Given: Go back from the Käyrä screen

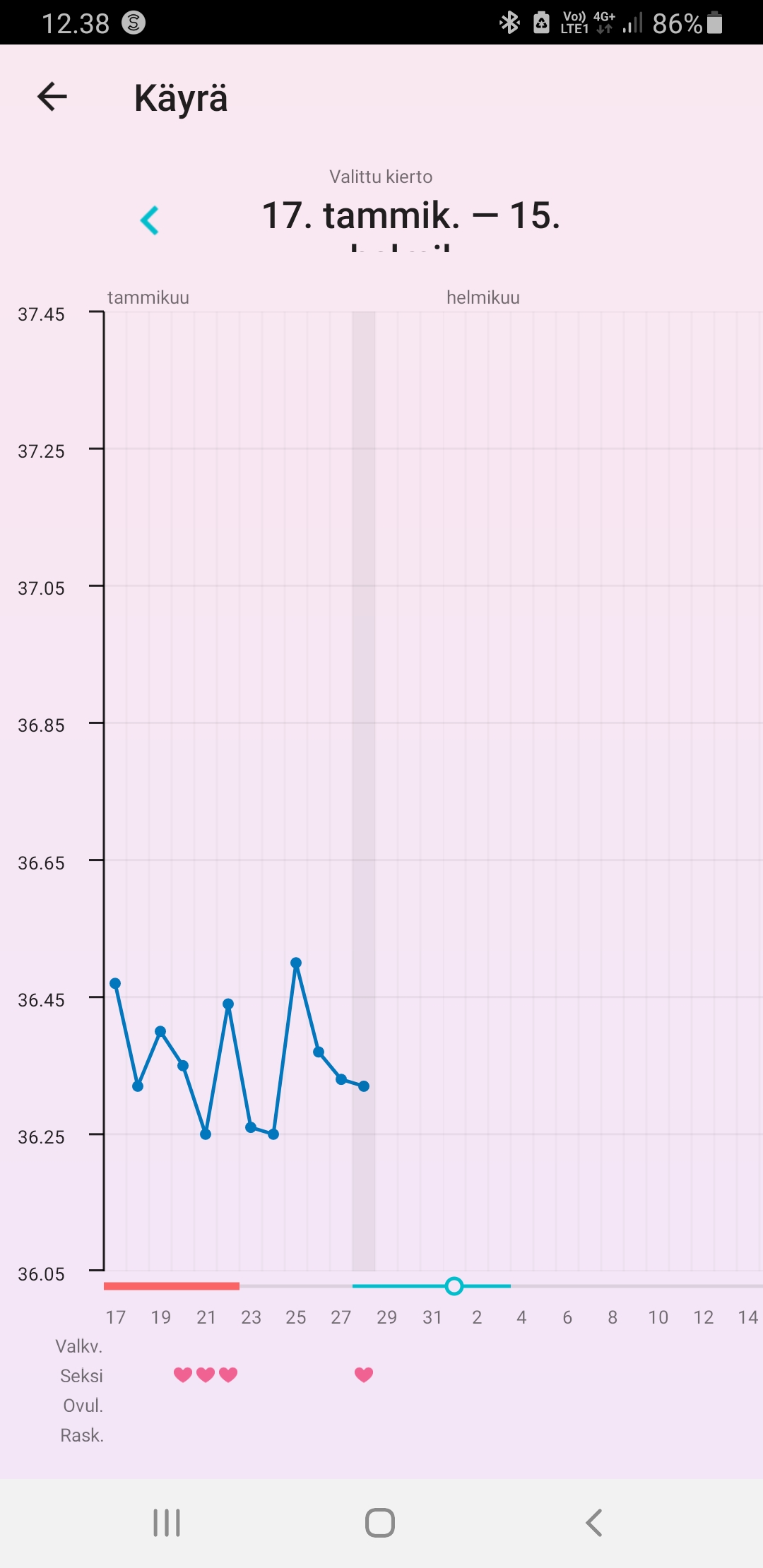Looking at the screenshot, I should point(52,97).
